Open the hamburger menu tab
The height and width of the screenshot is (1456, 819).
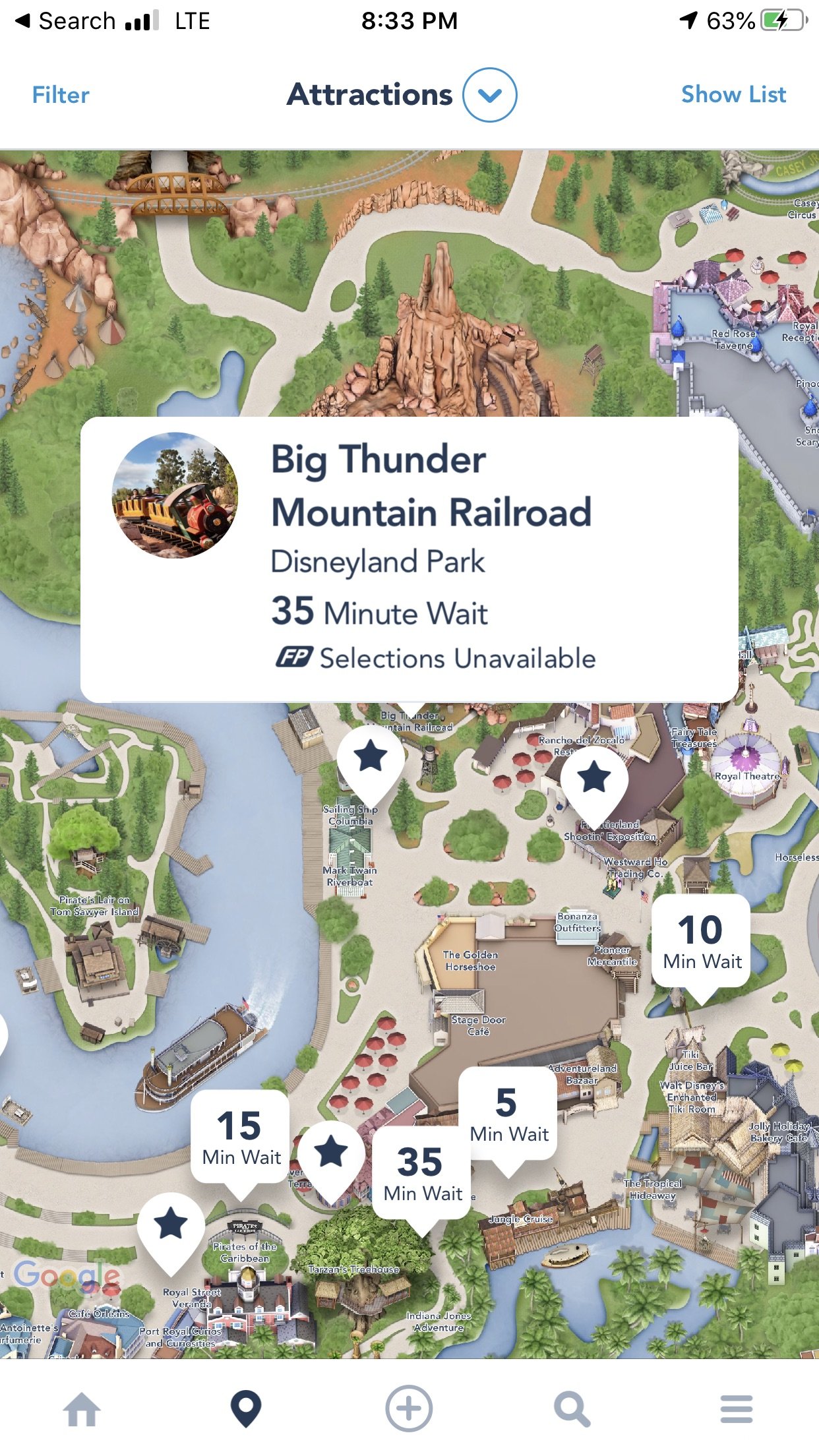point(736,1410)
